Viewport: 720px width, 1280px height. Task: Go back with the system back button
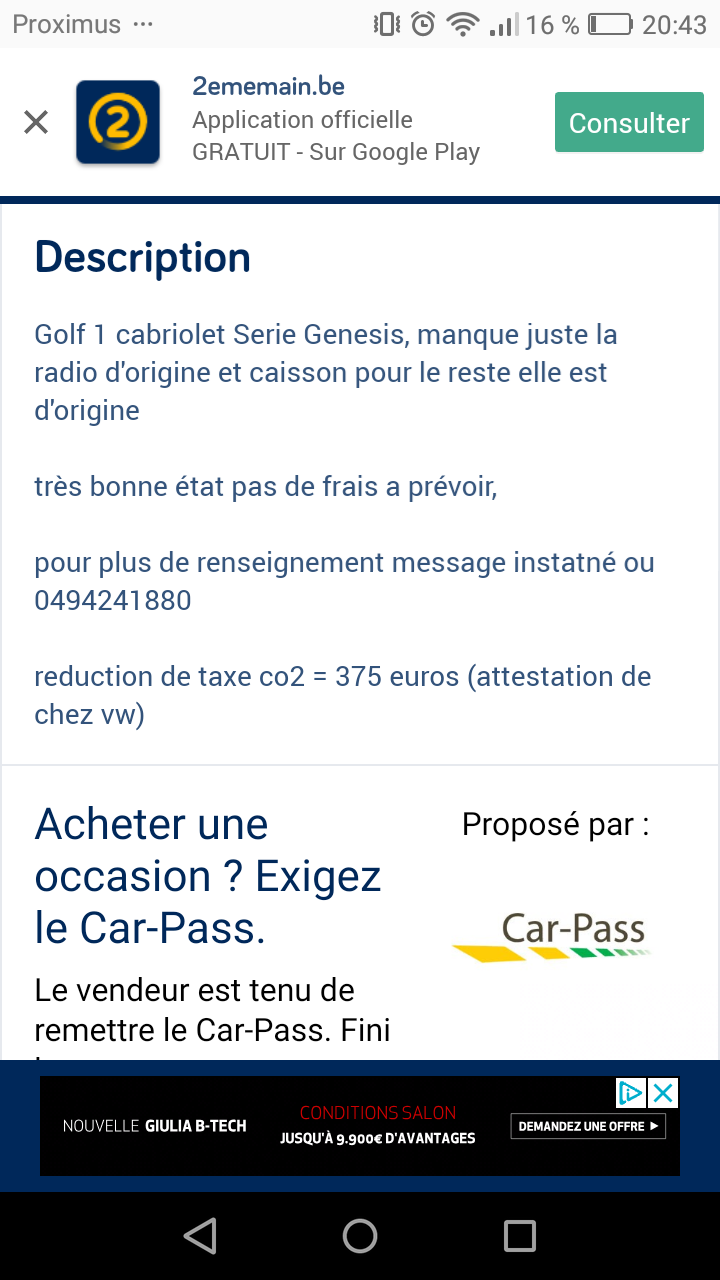(x=200, y=1236)
